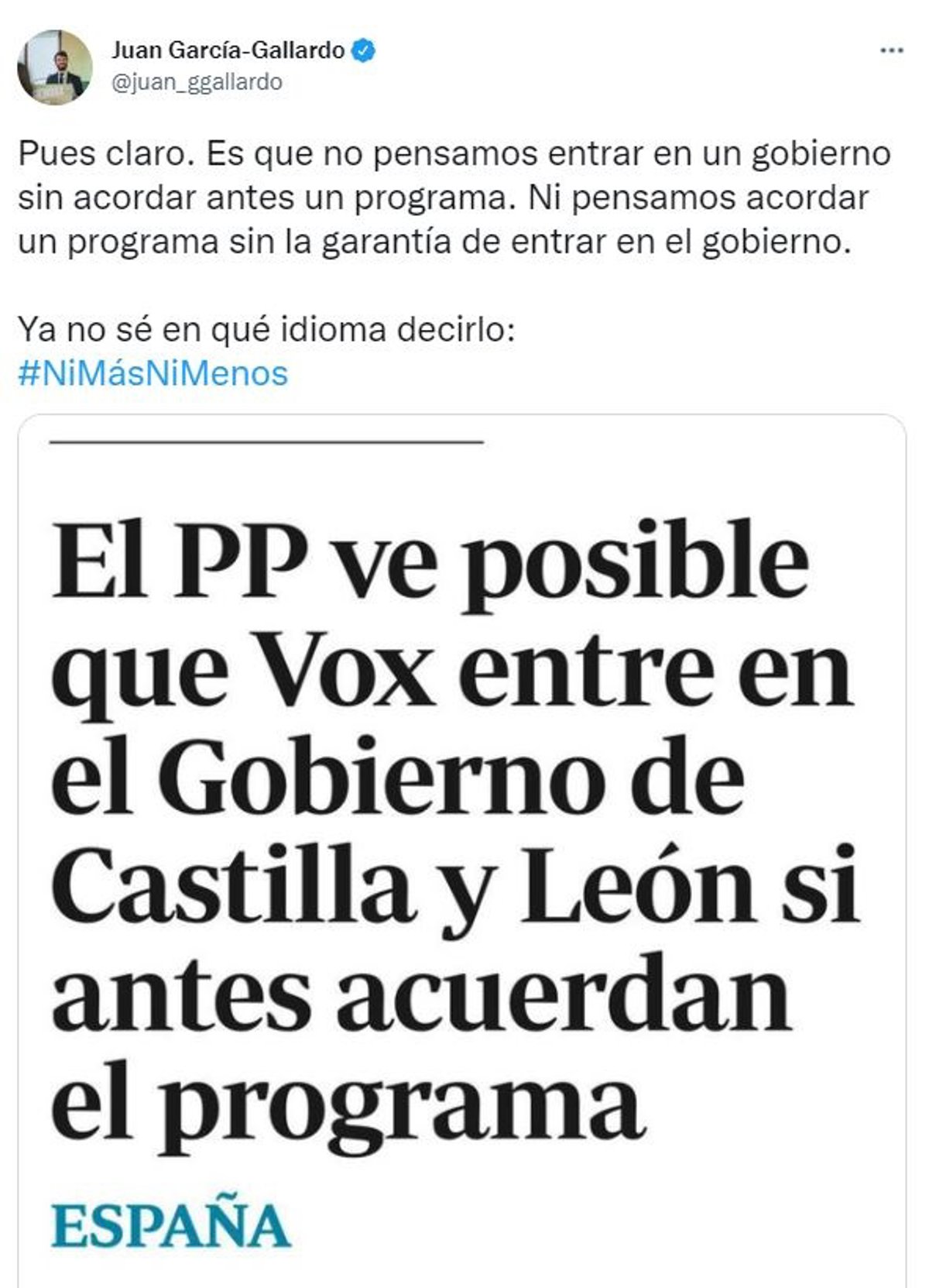This screenshot has width=929, height=1288.
Task: Open the @juan_ggallardo handle link
Action: (x=197, y=82)
